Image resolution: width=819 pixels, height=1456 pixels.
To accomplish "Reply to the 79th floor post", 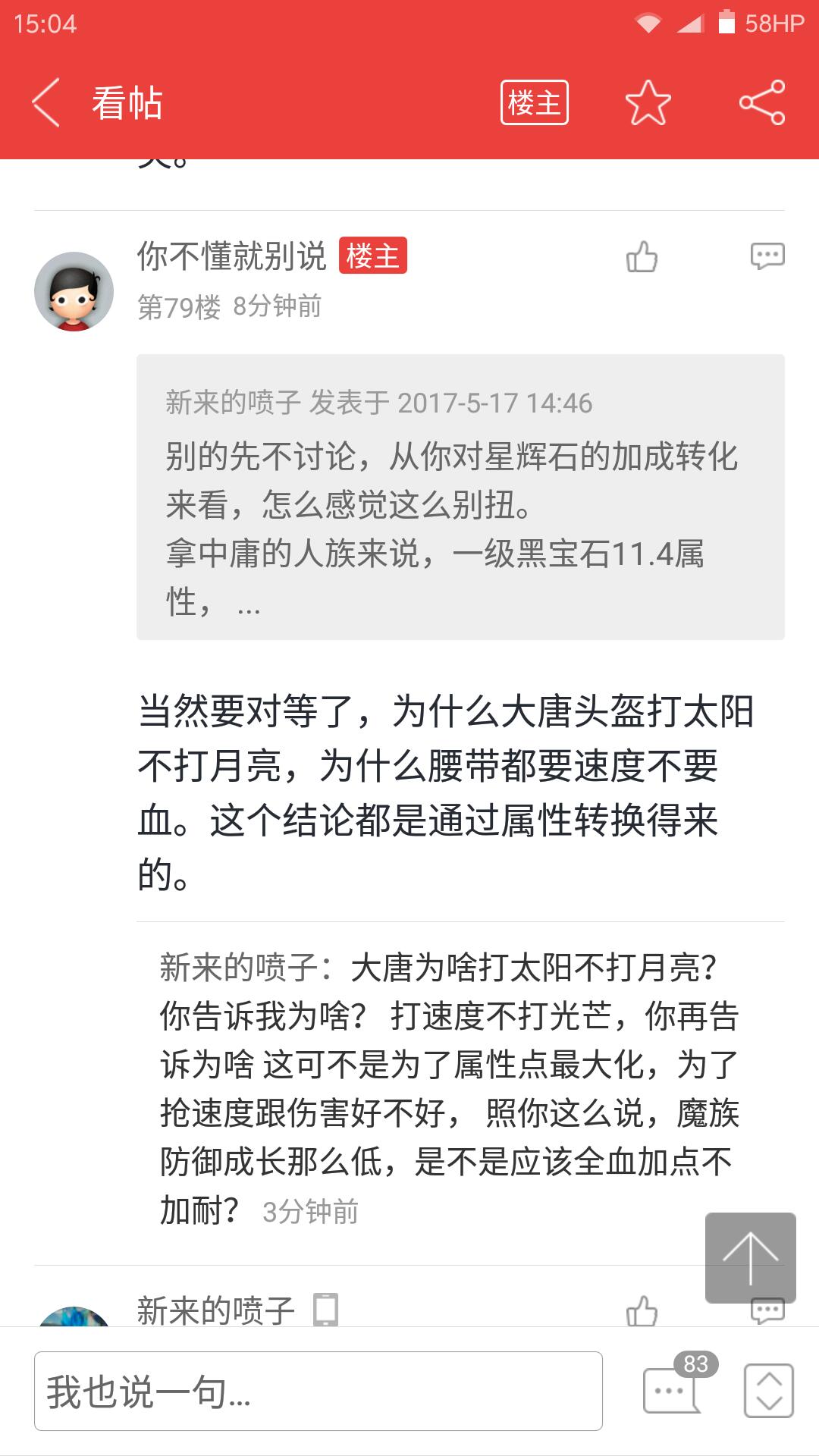I will tap(767, 256).
